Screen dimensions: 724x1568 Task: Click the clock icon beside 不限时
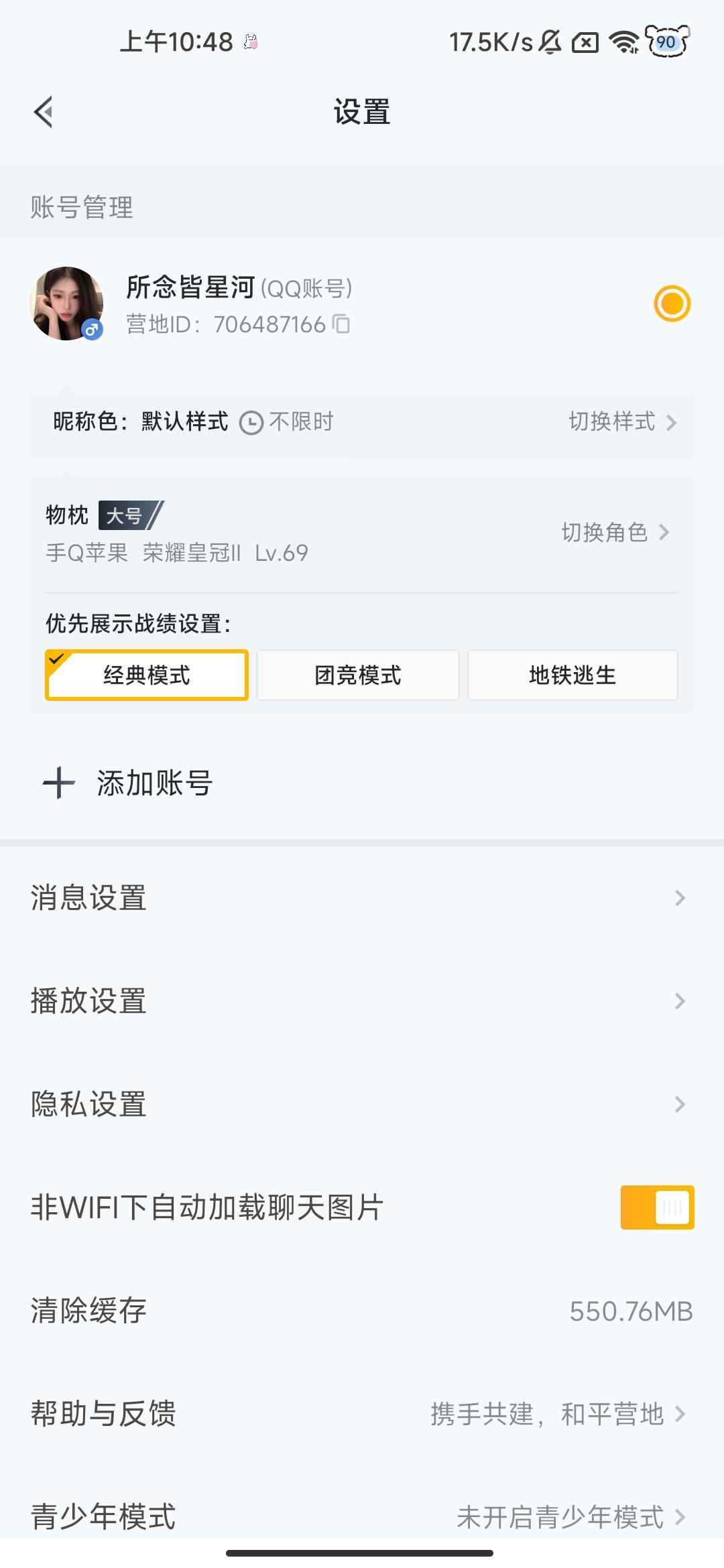tap(250, 422)
